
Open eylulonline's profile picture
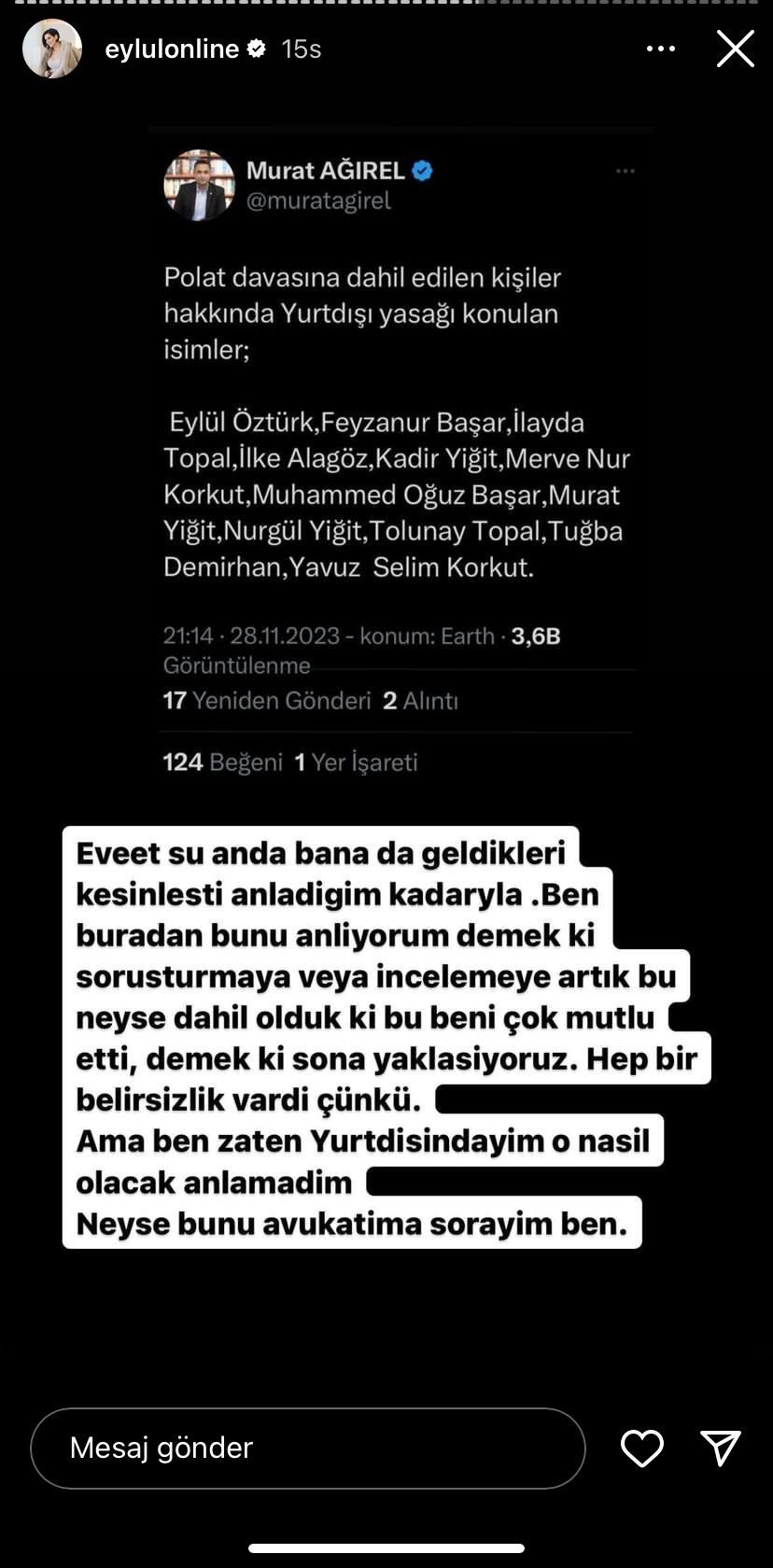click(51, 49)
